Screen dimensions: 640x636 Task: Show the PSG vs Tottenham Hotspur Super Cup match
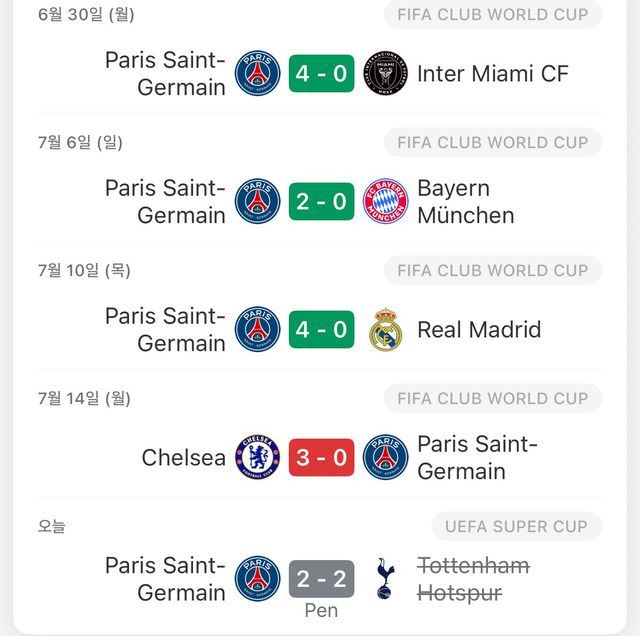(x=321, y=580)
